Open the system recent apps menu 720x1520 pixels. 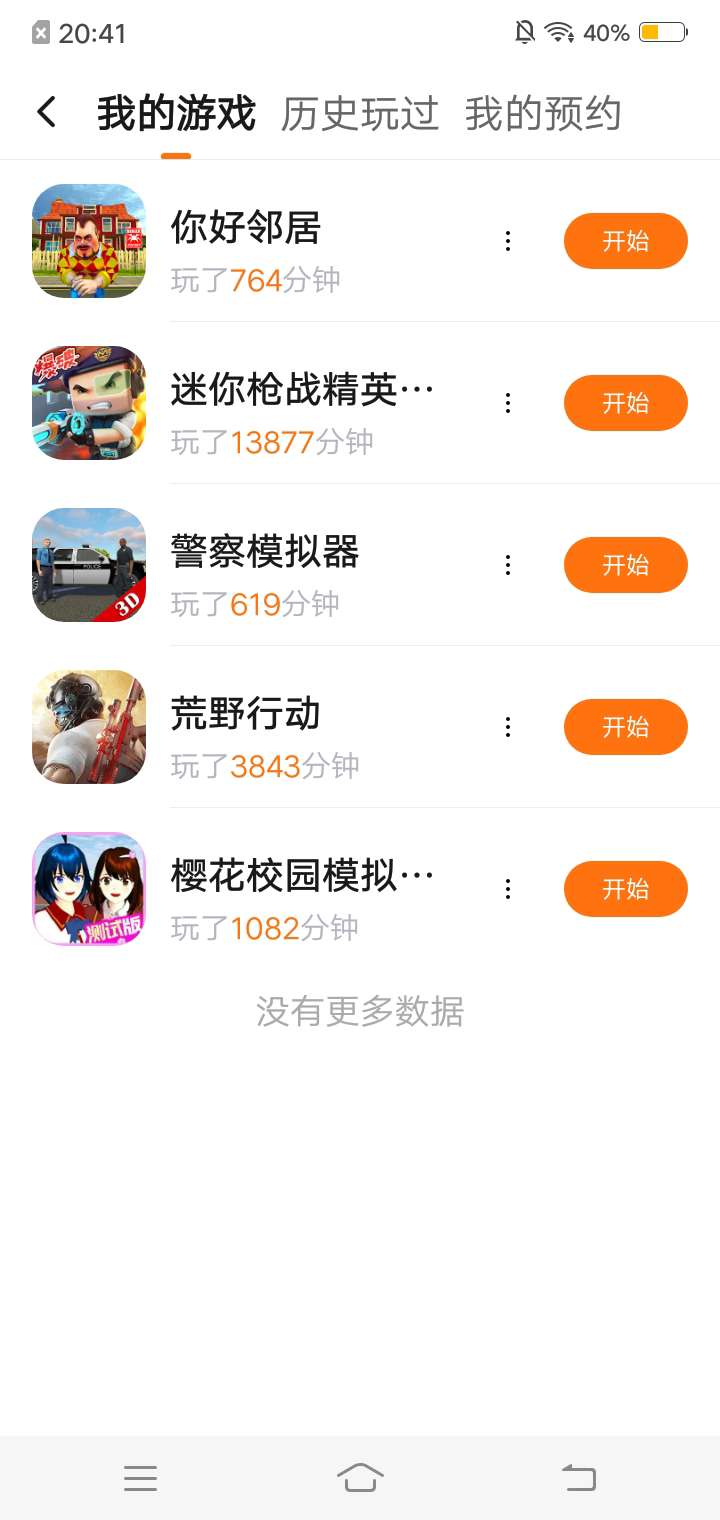click(140, 1477)
